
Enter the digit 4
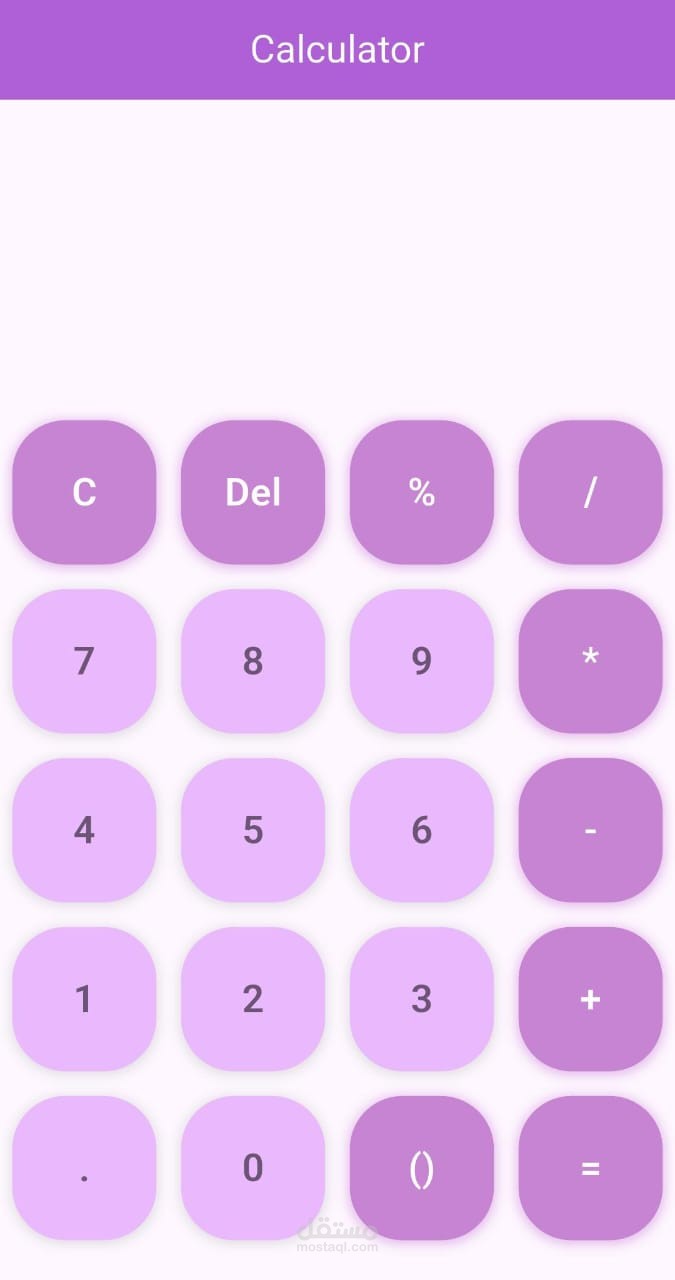pos(84,830)
